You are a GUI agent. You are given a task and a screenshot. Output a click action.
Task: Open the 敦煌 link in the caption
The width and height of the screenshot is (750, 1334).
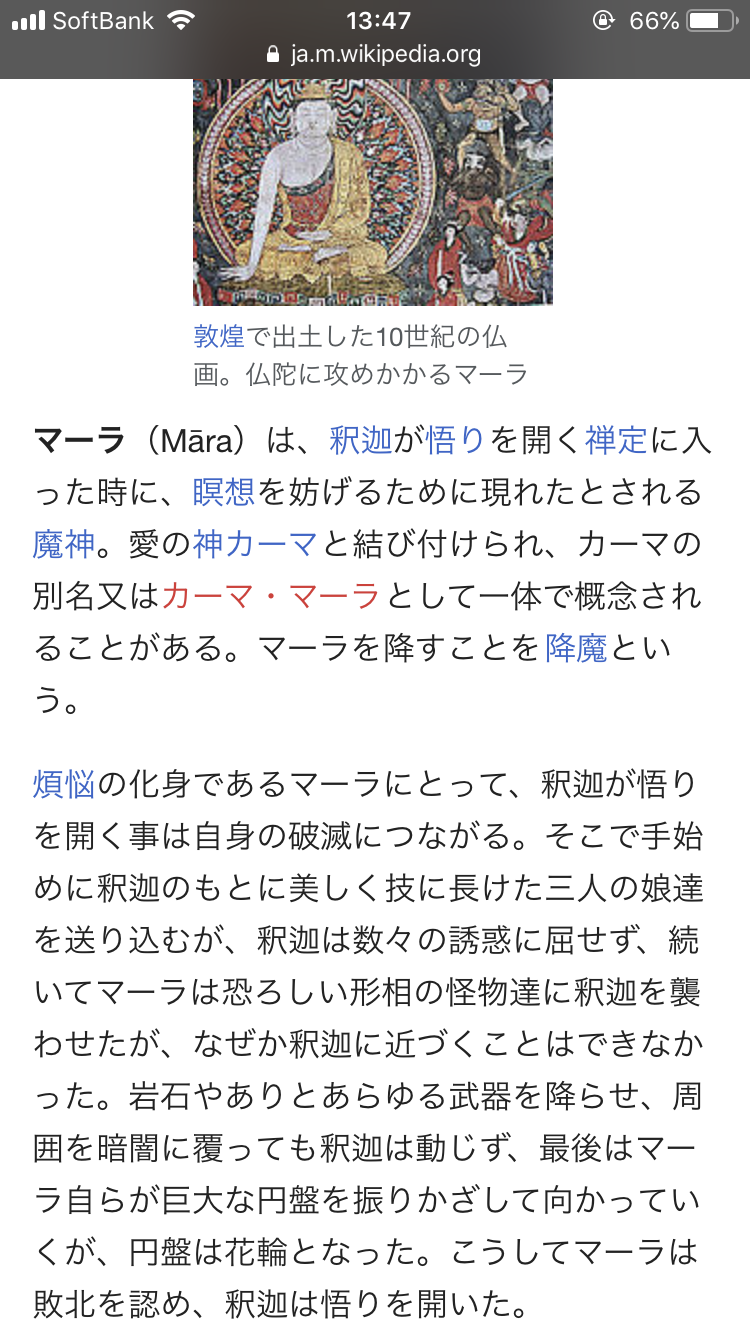point(219,336)
